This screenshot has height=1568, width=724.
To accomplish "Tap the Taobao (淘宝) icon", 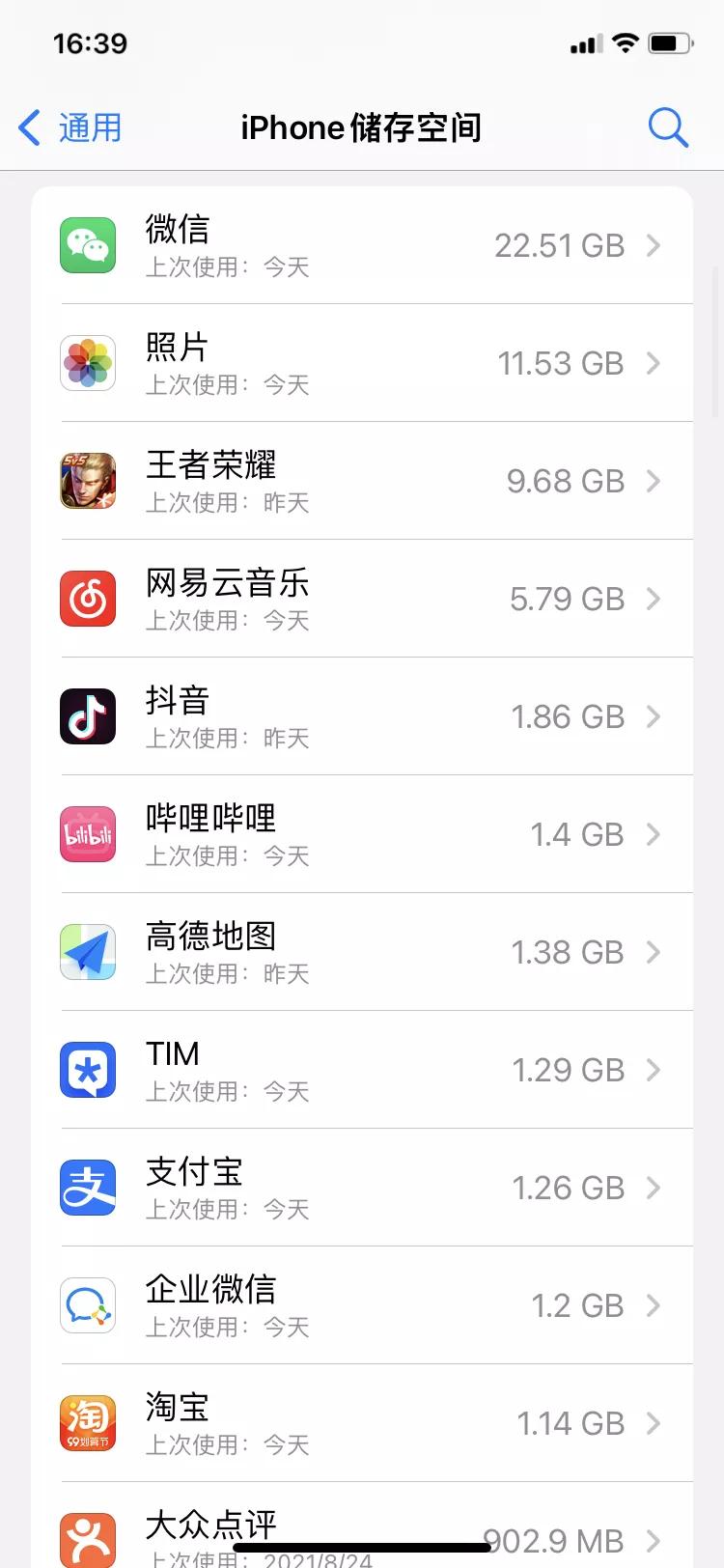I will (88, 1423).
